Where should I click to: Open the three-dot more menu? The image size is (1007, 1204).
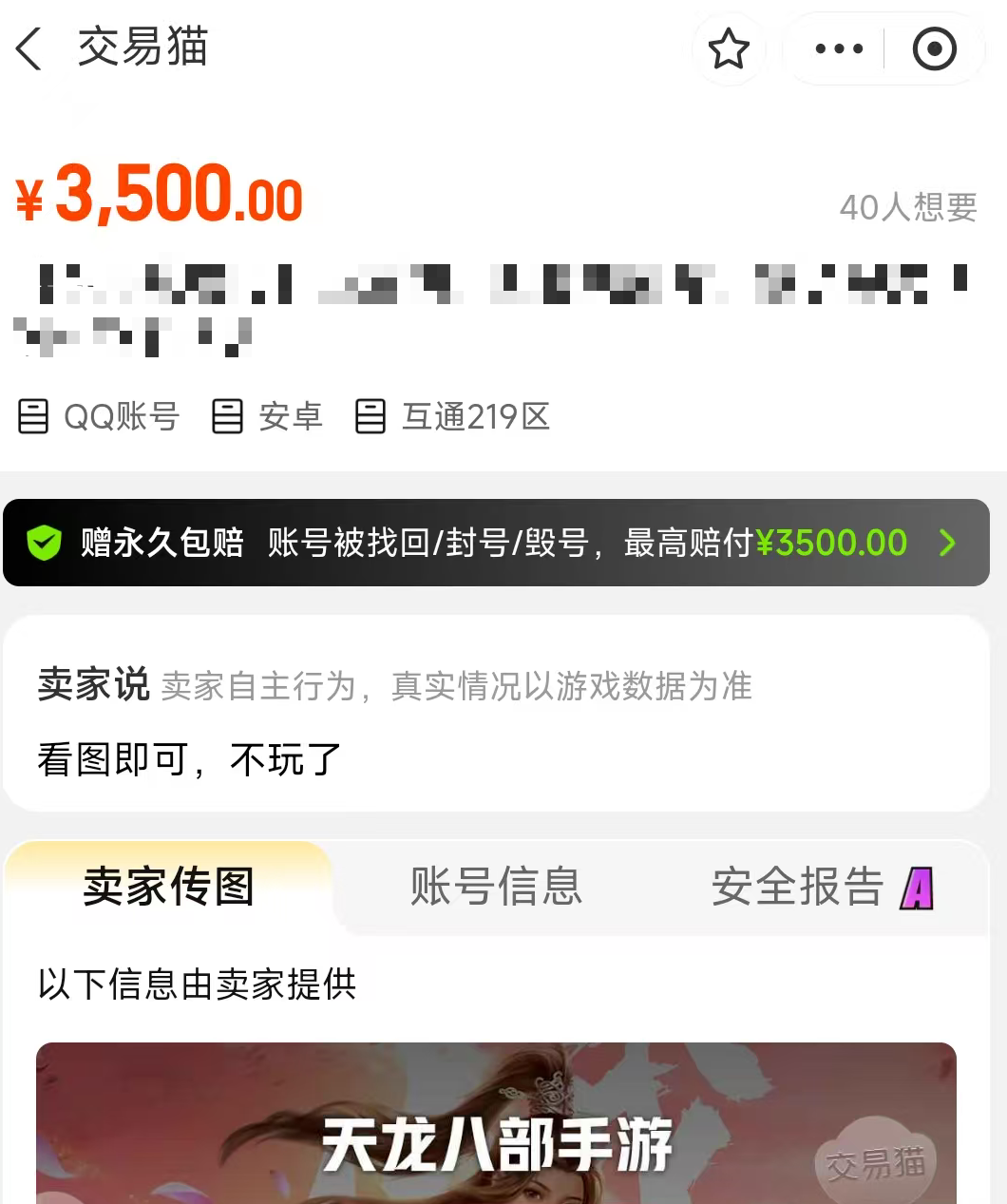click(x=839, y=49)
